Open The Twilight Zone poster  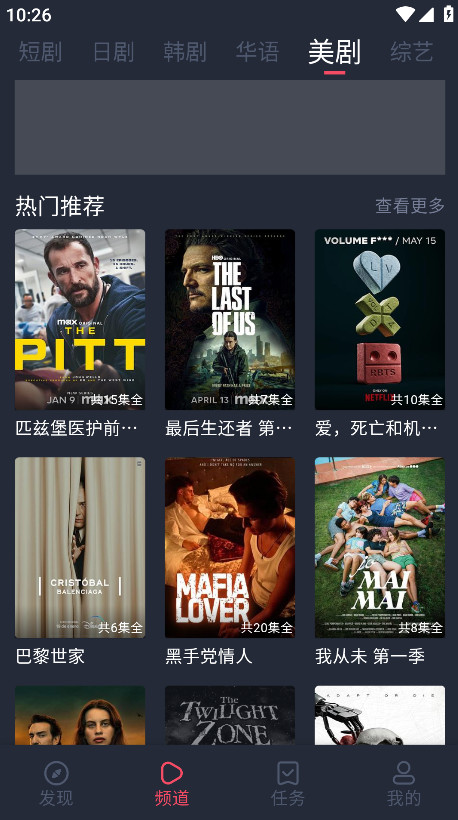pyautogui.click(x=230, y=715)
